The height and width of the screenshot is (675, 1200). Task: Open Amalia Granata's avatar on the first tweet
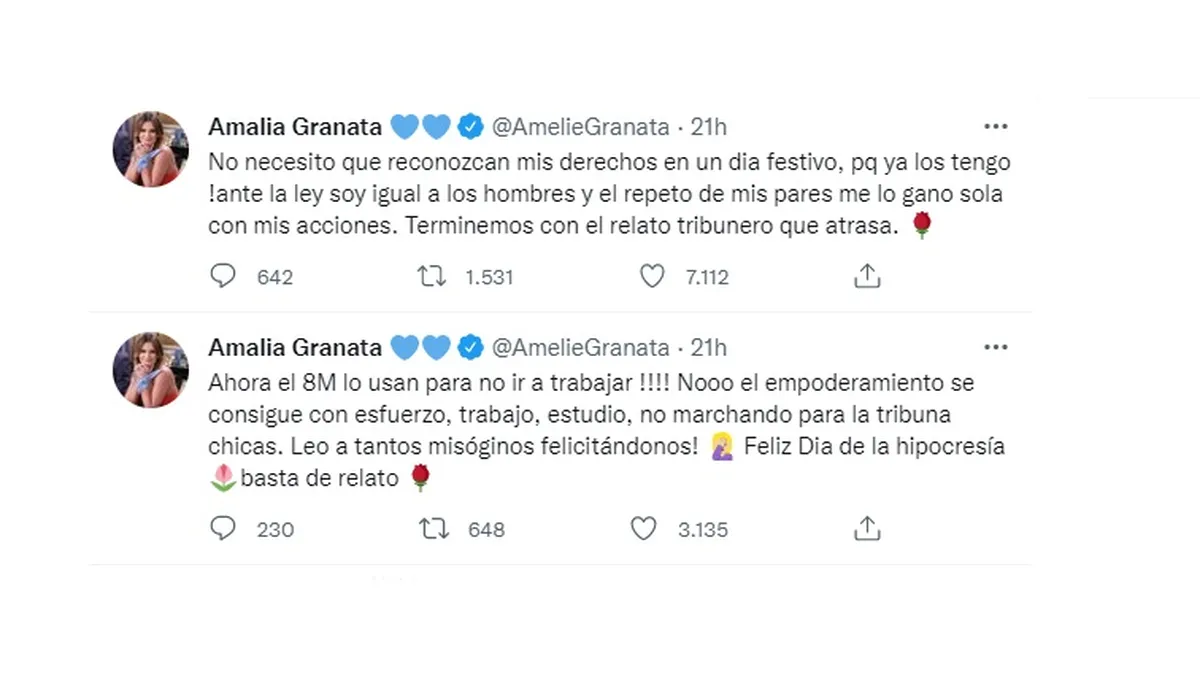point(150,149)
